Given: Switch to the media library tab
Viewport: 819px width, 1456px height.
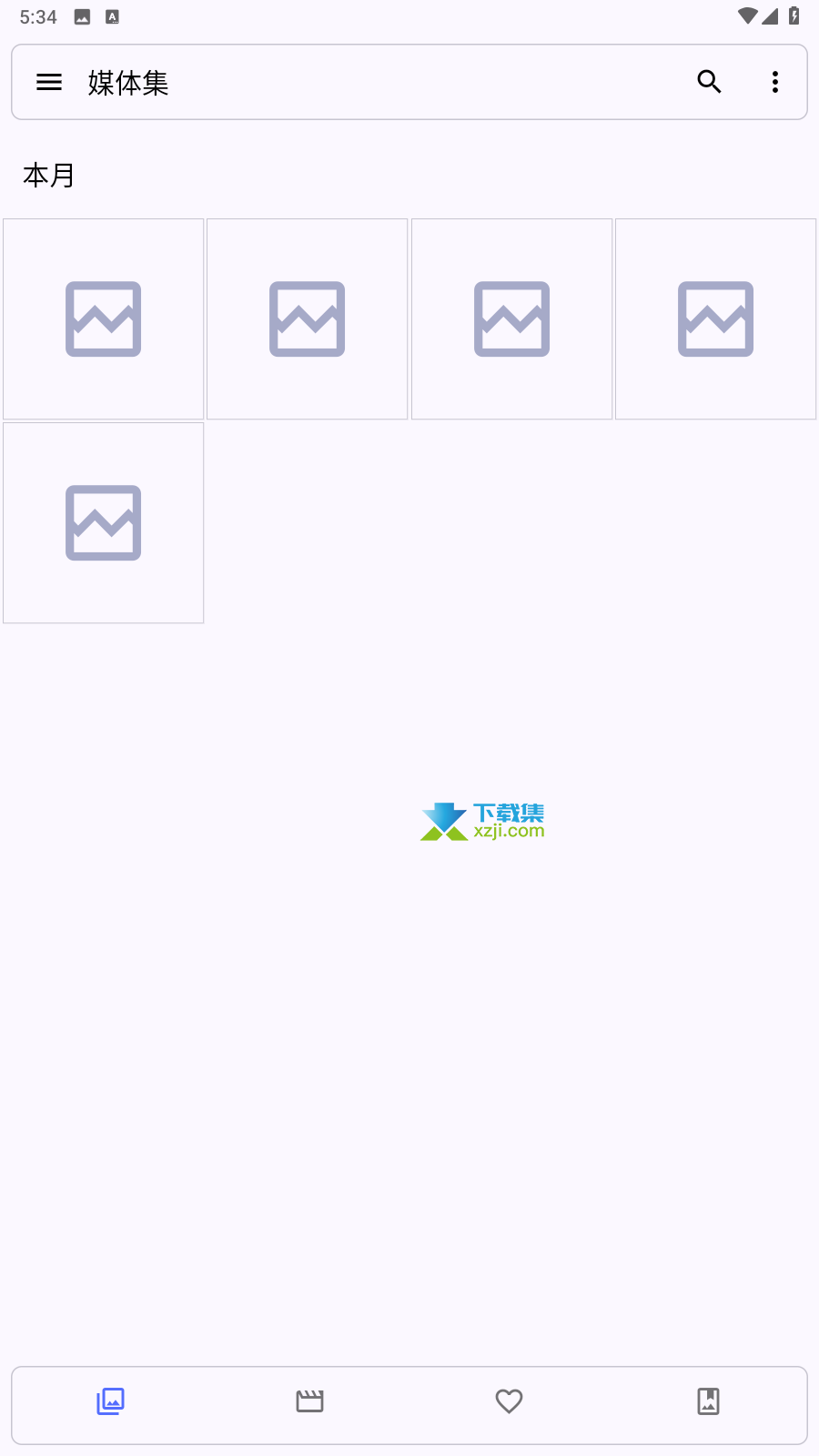Looking at the screenshot, I should click(x=110, y=1401).
